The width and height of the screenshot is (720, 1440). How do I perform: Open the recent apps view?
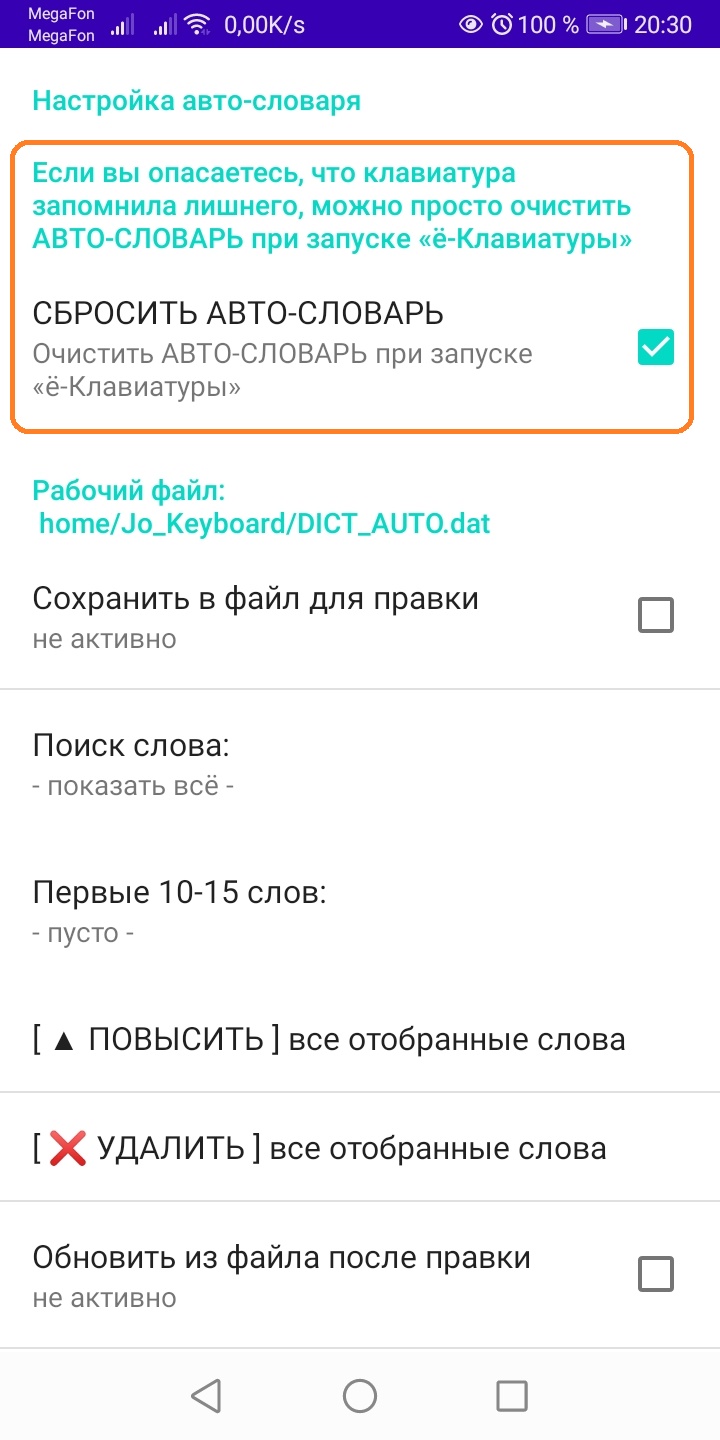point(512,1395)
